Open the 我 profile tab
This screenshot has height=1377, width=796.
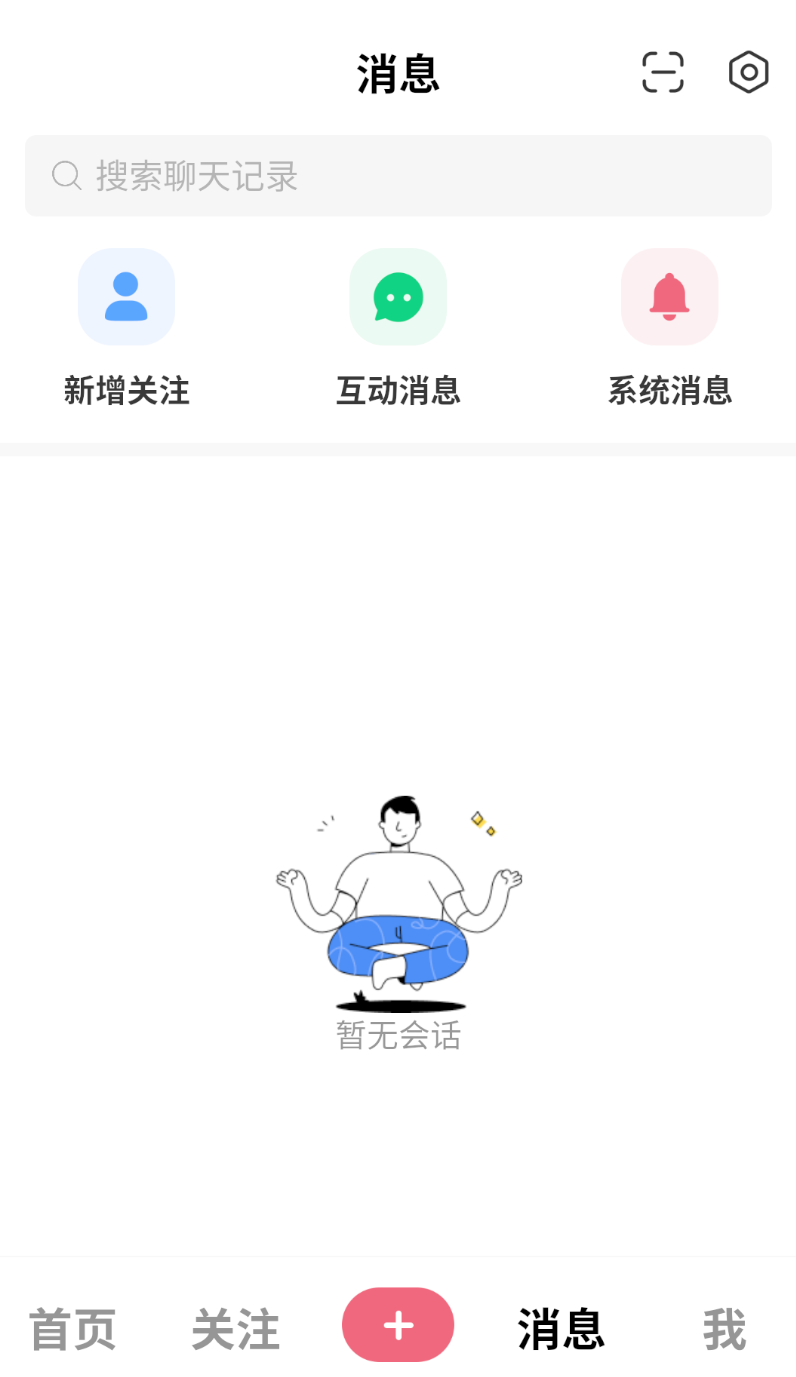point(724,1329)
